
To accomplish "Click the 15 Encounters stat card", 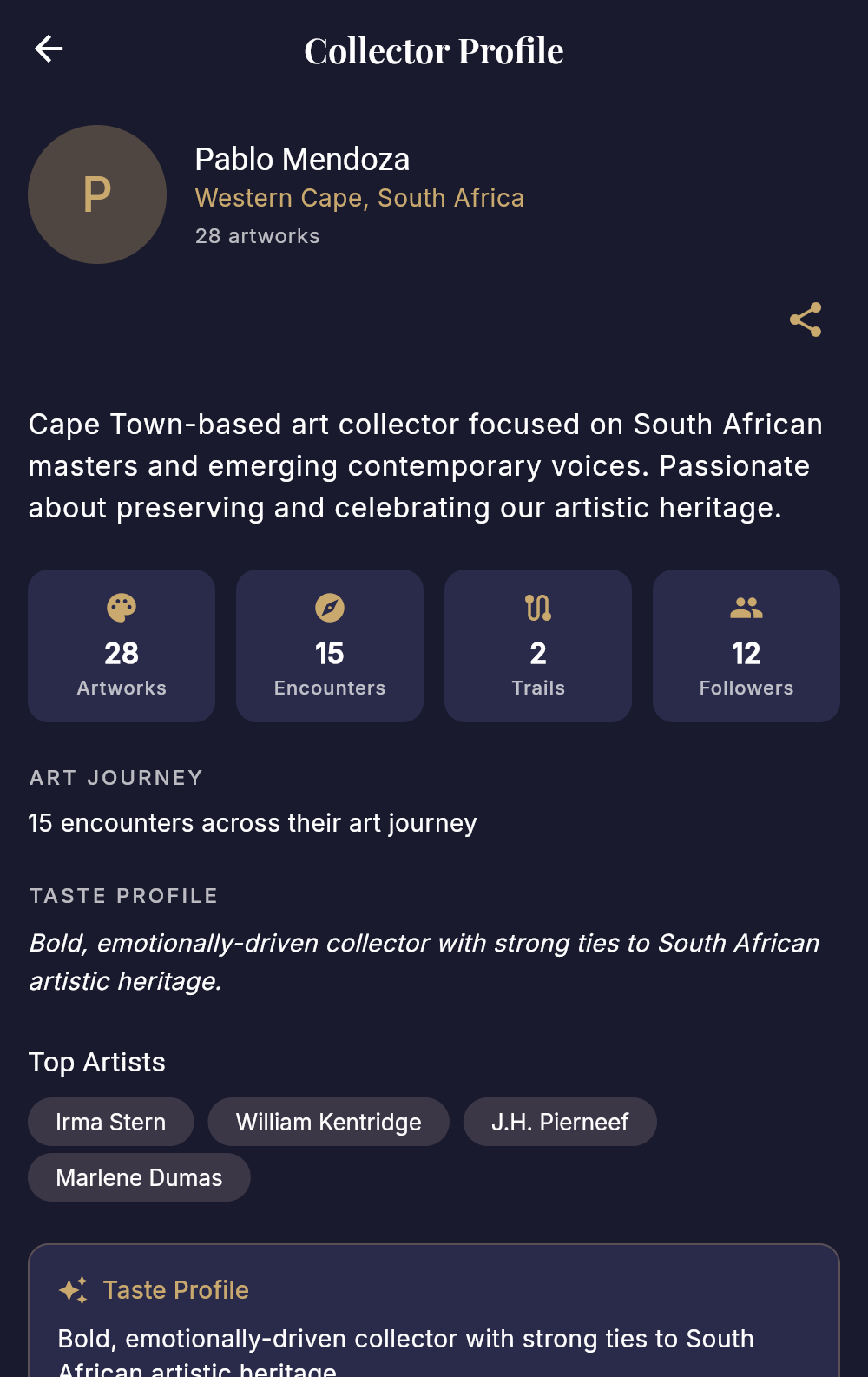I will [329, 645].
